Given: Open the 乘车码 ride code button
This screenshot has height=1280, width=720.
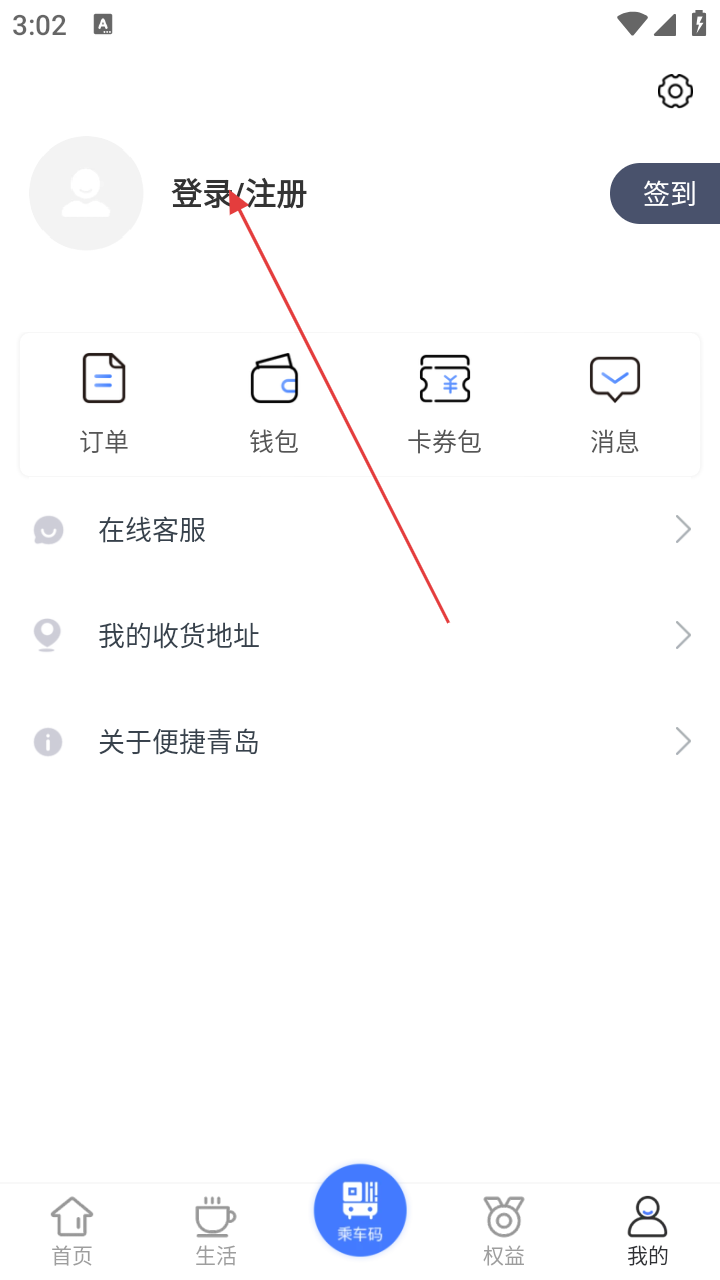Looking at the screenshot, I should pyautogui.click(x=360, y=1210).
